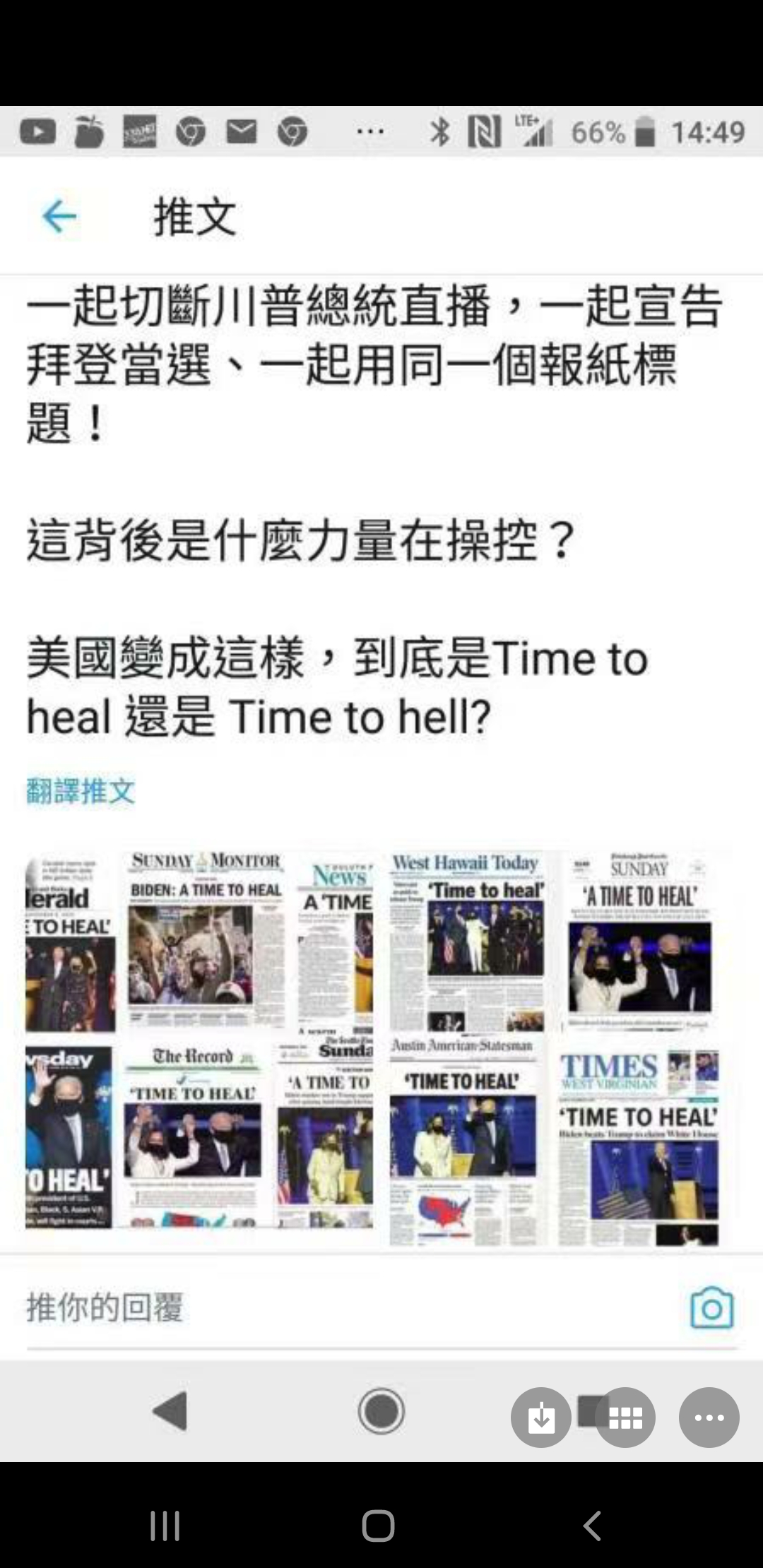Open the Chrome notification icon
Screen dimensions: 763x1568
(191, 131)
